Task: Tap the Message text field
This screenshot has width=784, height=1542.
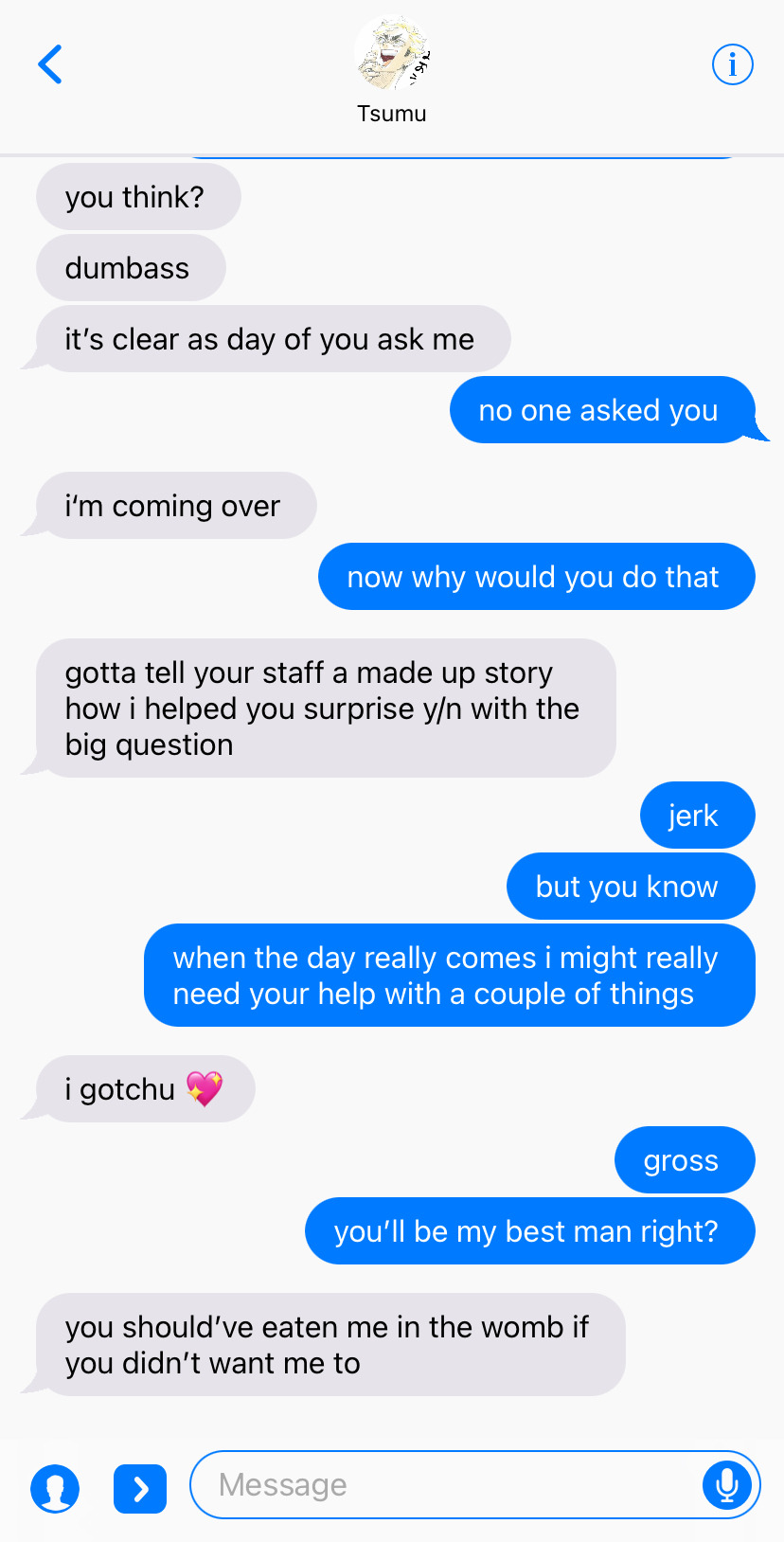Action: coord(445,1484)
